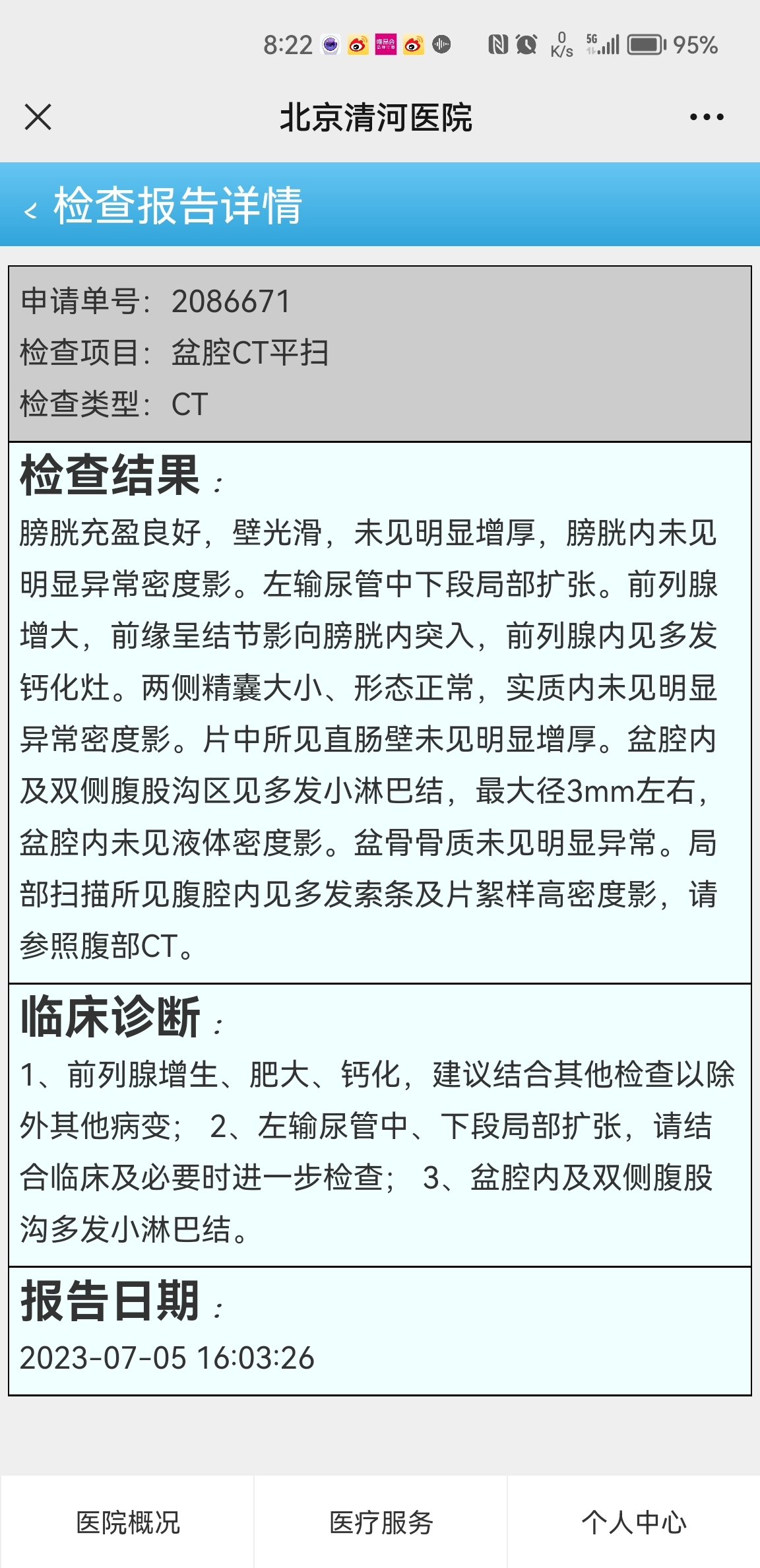760x1568 pixels.
Task: Switch to 个人中心
Action: (x=634, y=1522)
